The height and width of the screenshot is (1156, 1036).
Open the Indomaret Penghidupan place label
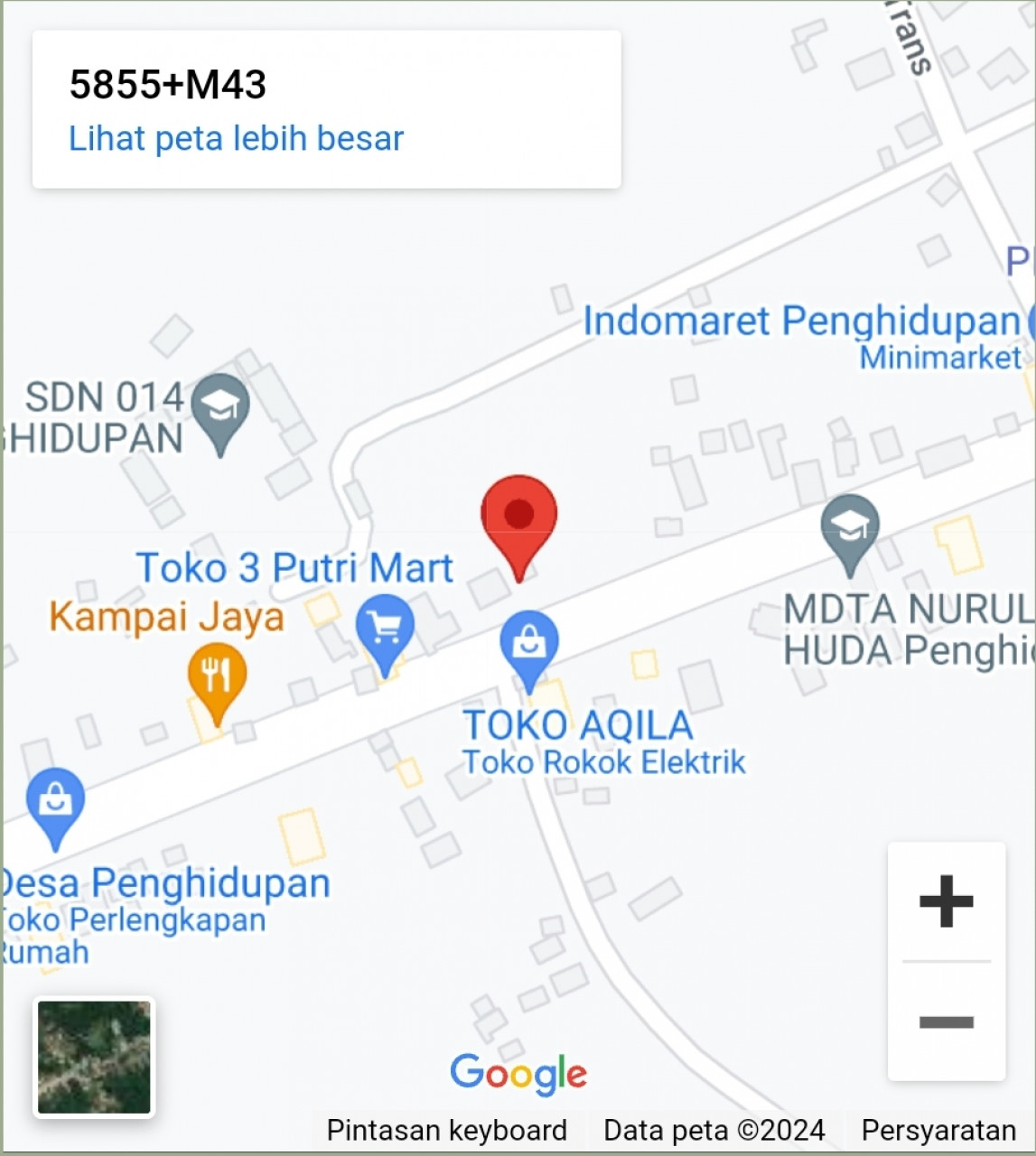click(801, 322)
